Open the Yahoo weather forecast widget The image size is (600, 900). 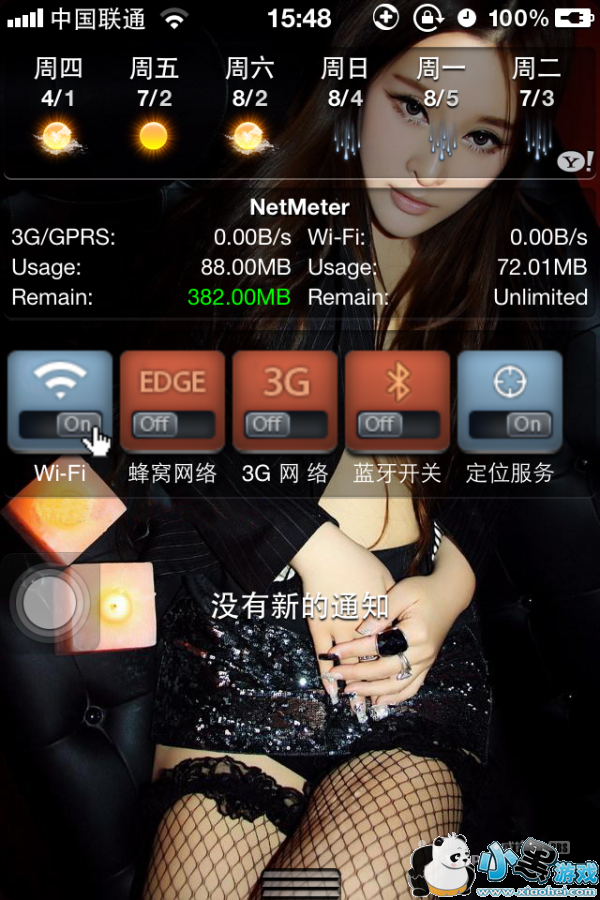(x=300, y=114)
